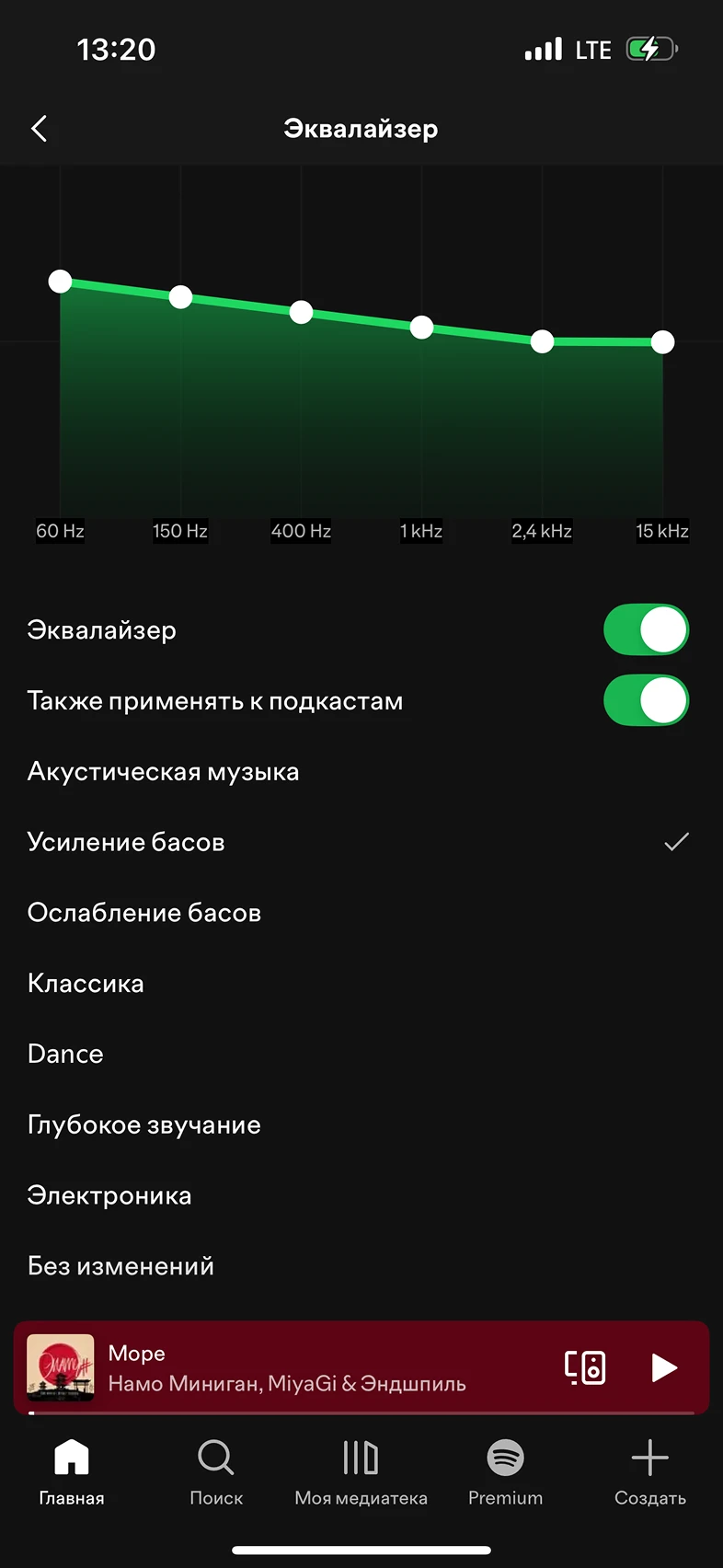This screenshot has height=1568, width=723.
Task: Select the Глубокое звучание preset
Action: (144, 1124)
